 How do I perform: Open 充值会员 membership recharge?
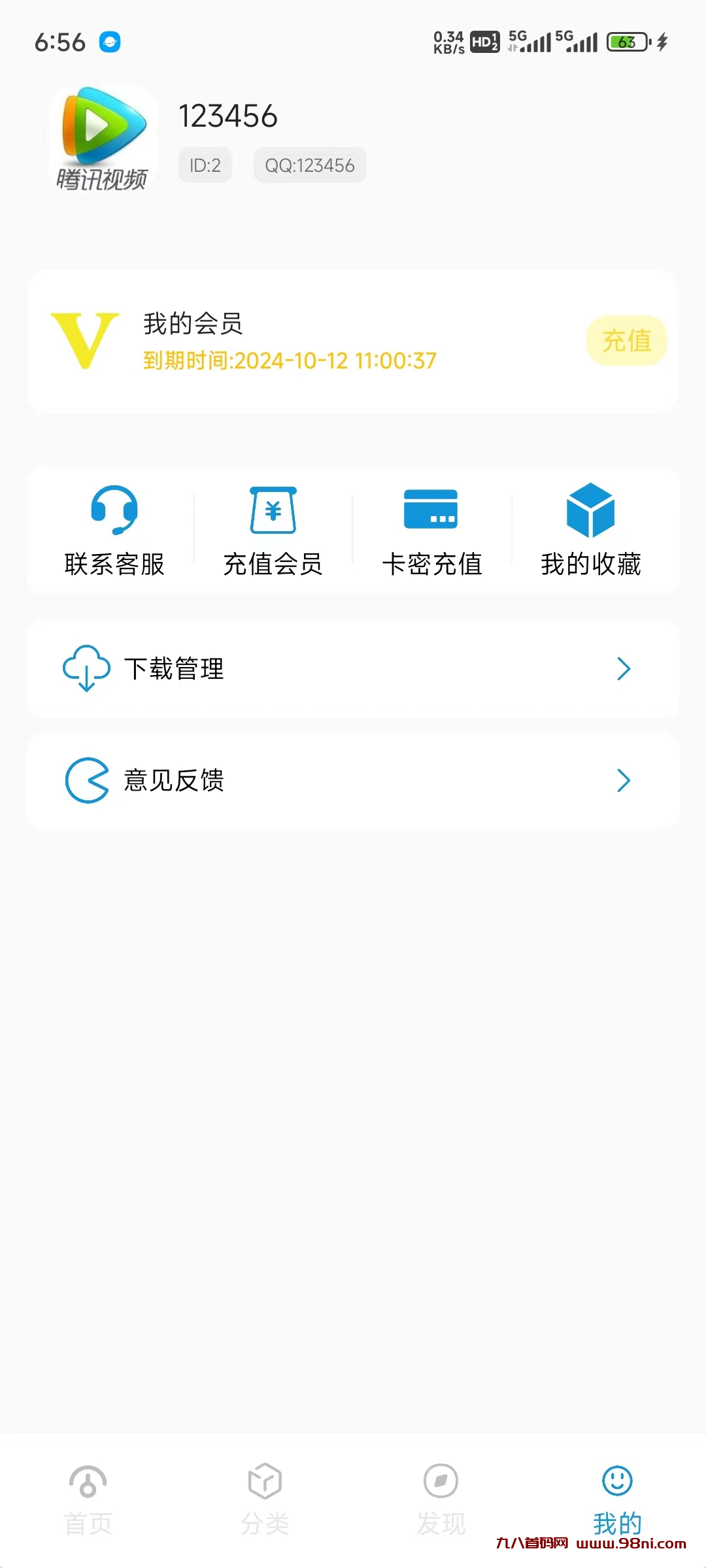coord(273,531)
